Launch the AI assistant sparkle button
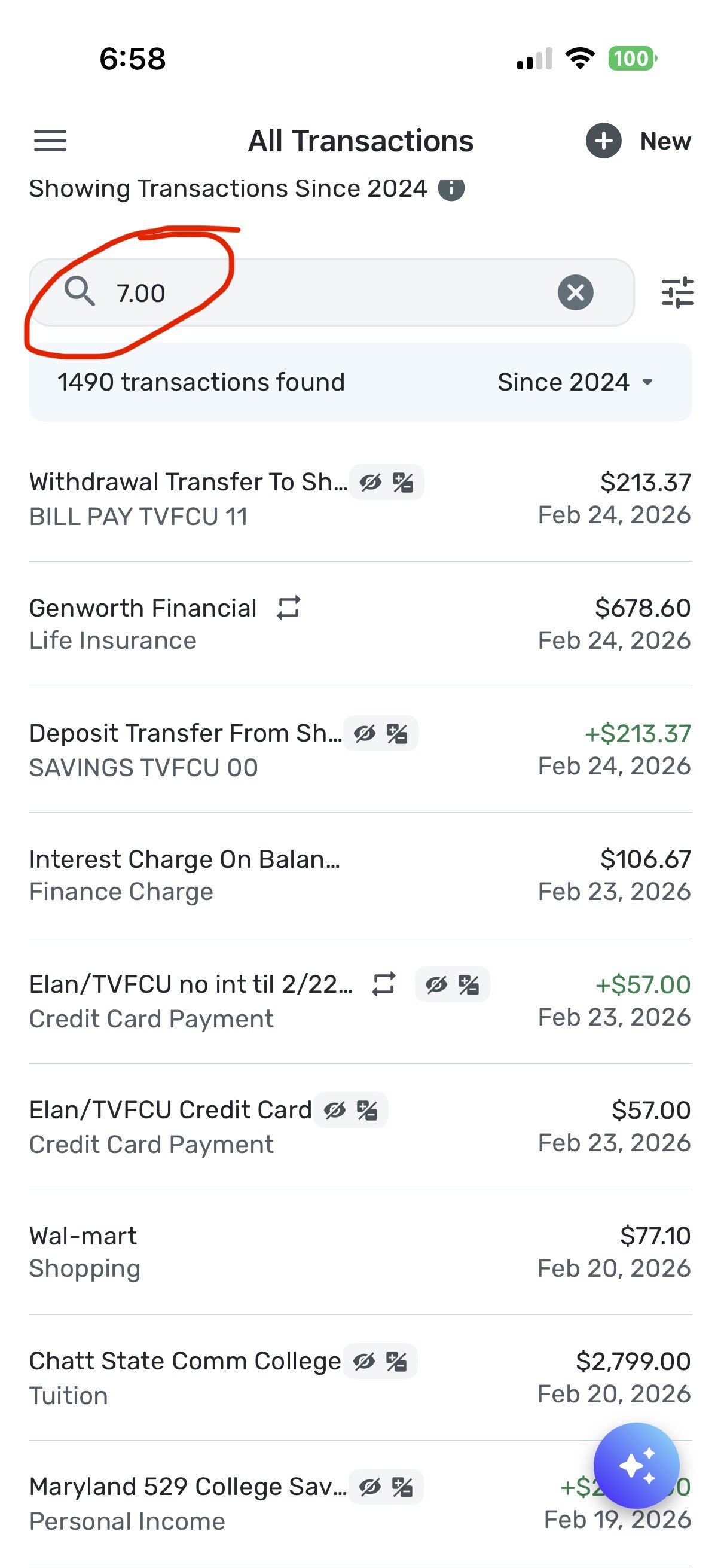The image size is (721, 1568). point(636,1465)
